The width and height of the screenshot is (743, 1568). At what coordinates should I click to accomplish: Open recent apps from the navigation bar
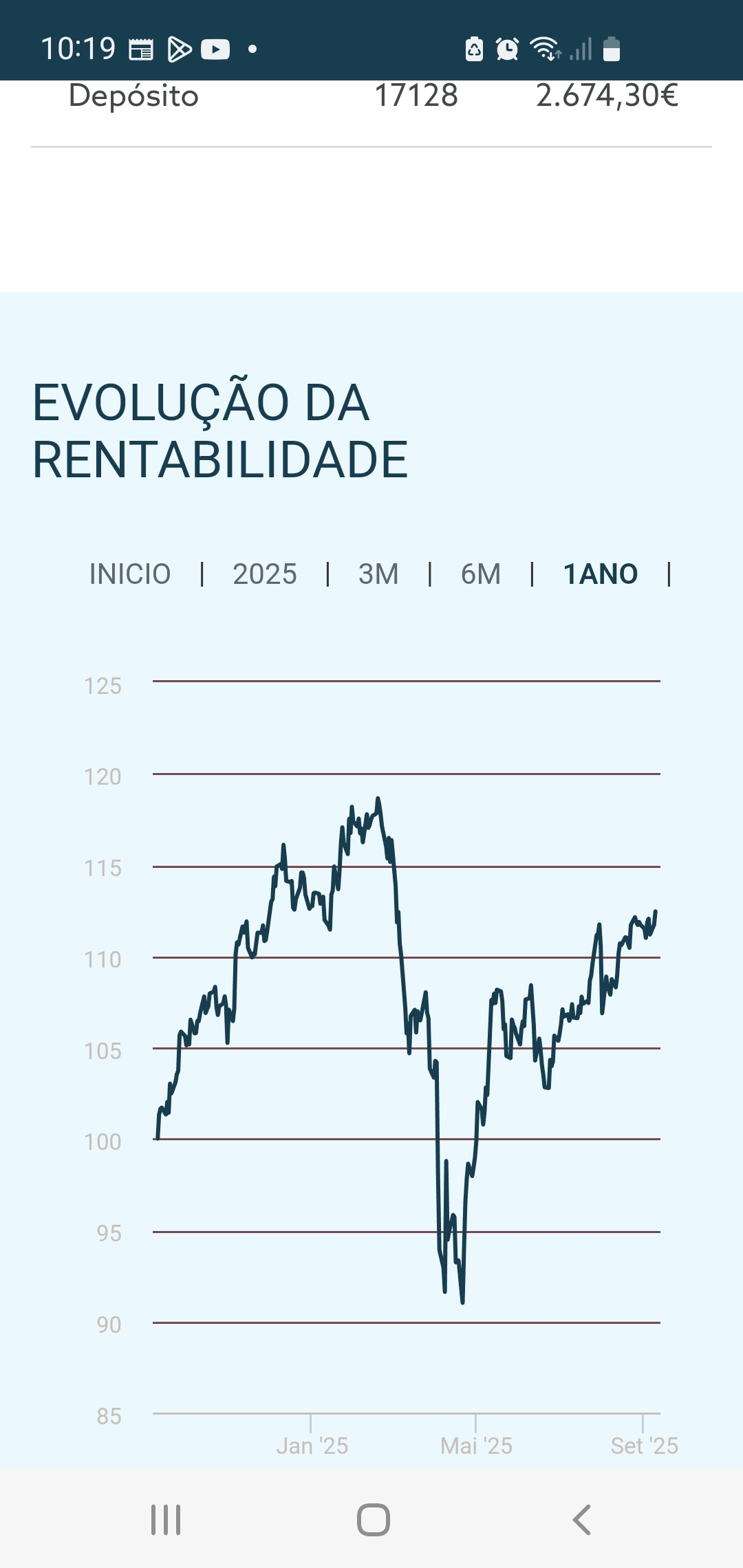point(166,1520)
